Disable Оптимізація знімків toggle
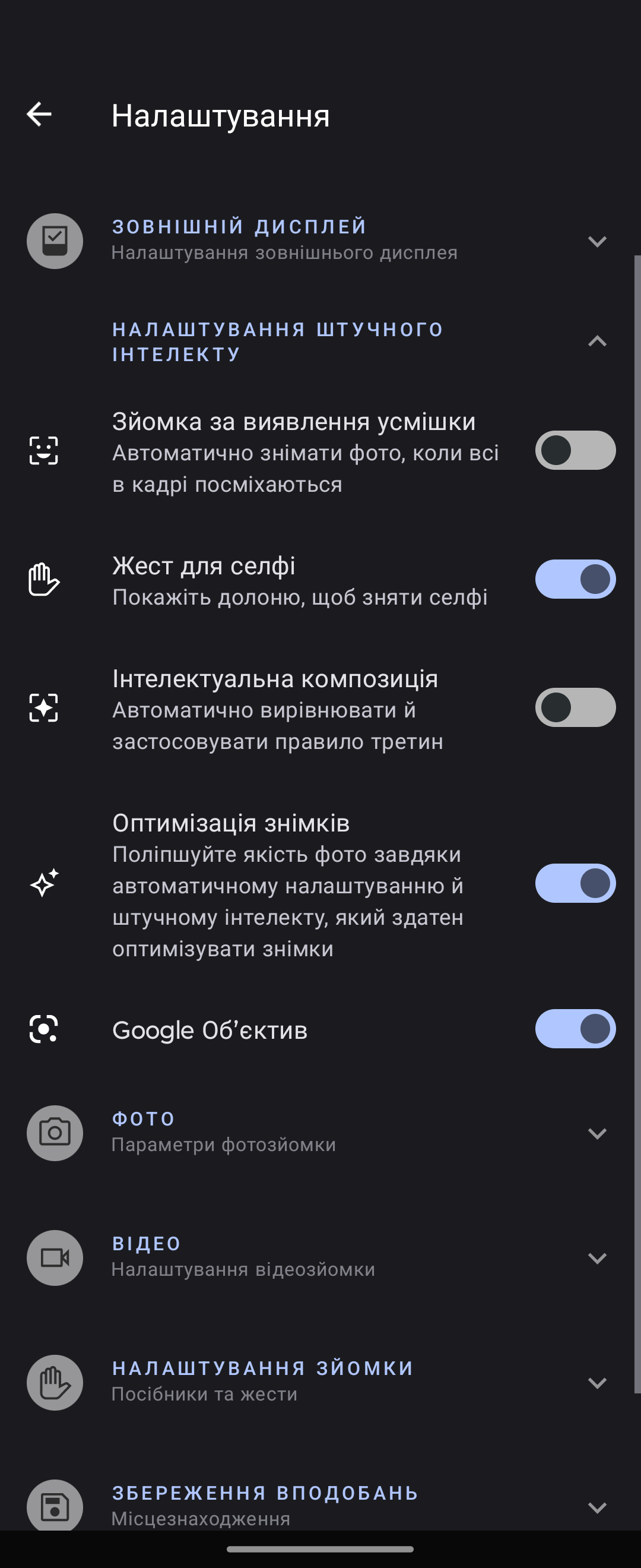Image resolution: width=641 pixels, height=1568 pixels. pos(575,883)
